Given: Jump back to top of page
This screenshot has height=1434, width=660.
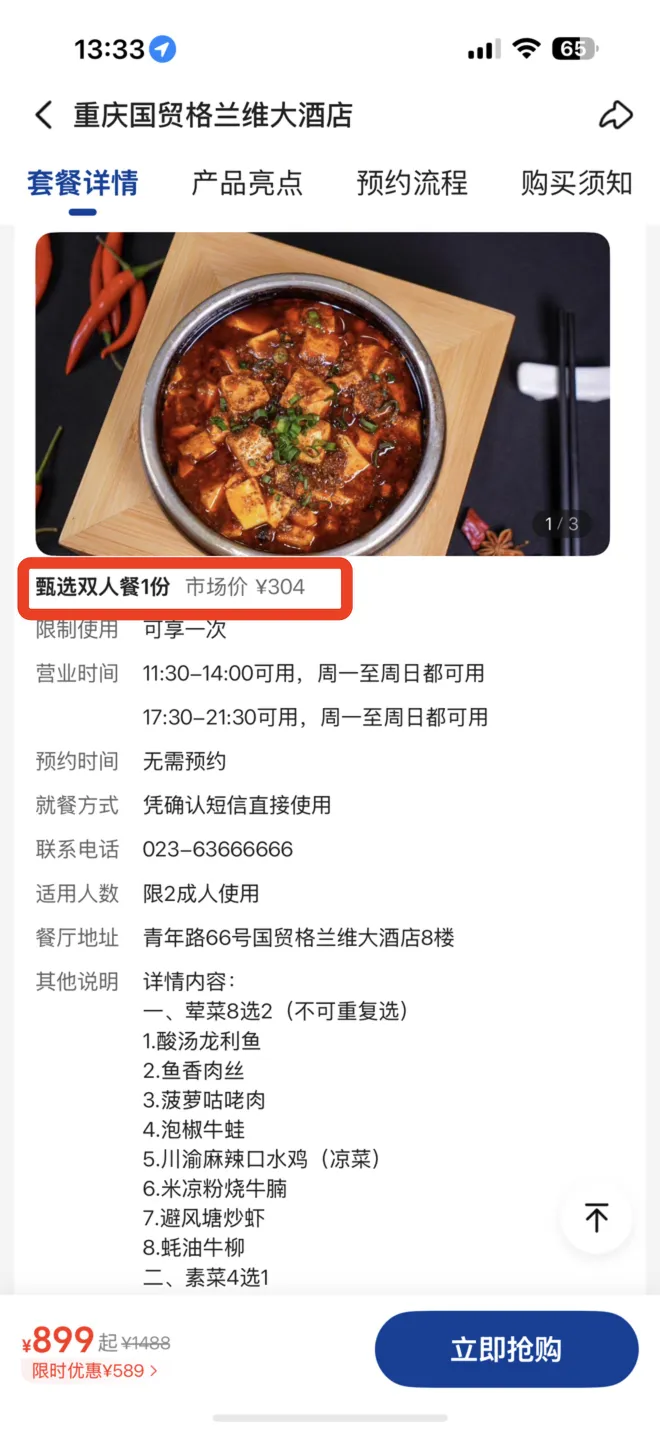Looking at the screenshot, I should [596, 1217].
